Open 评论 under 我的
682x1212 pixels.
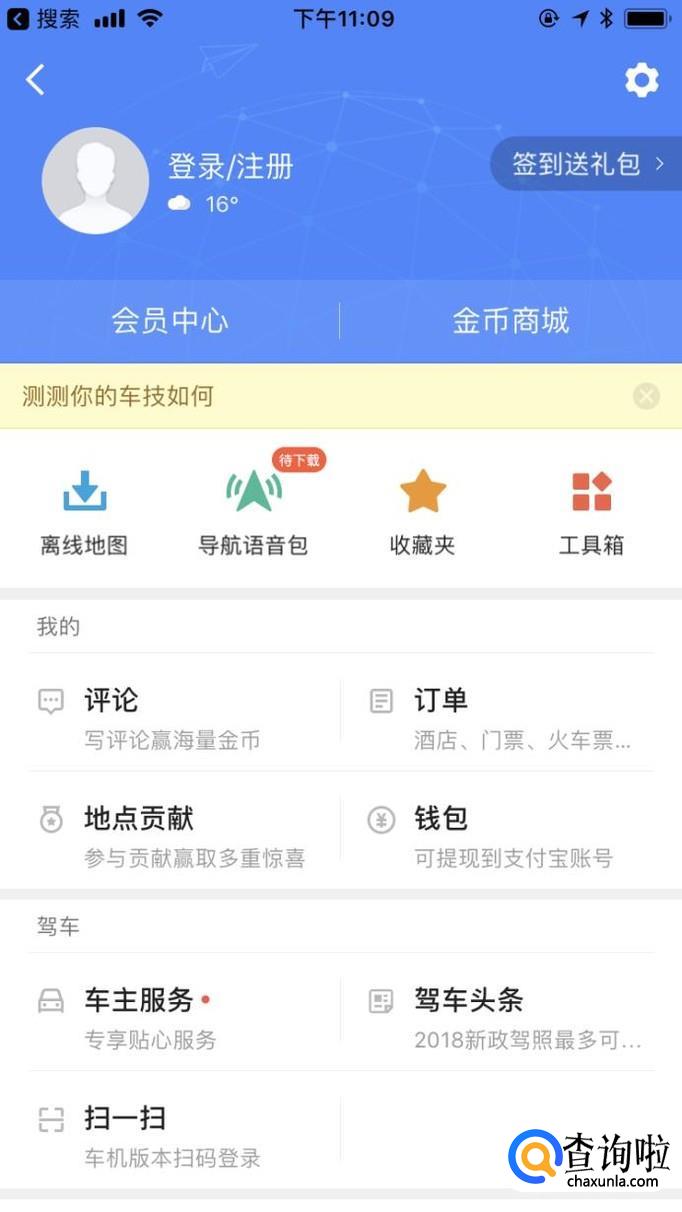click(180, 718)
